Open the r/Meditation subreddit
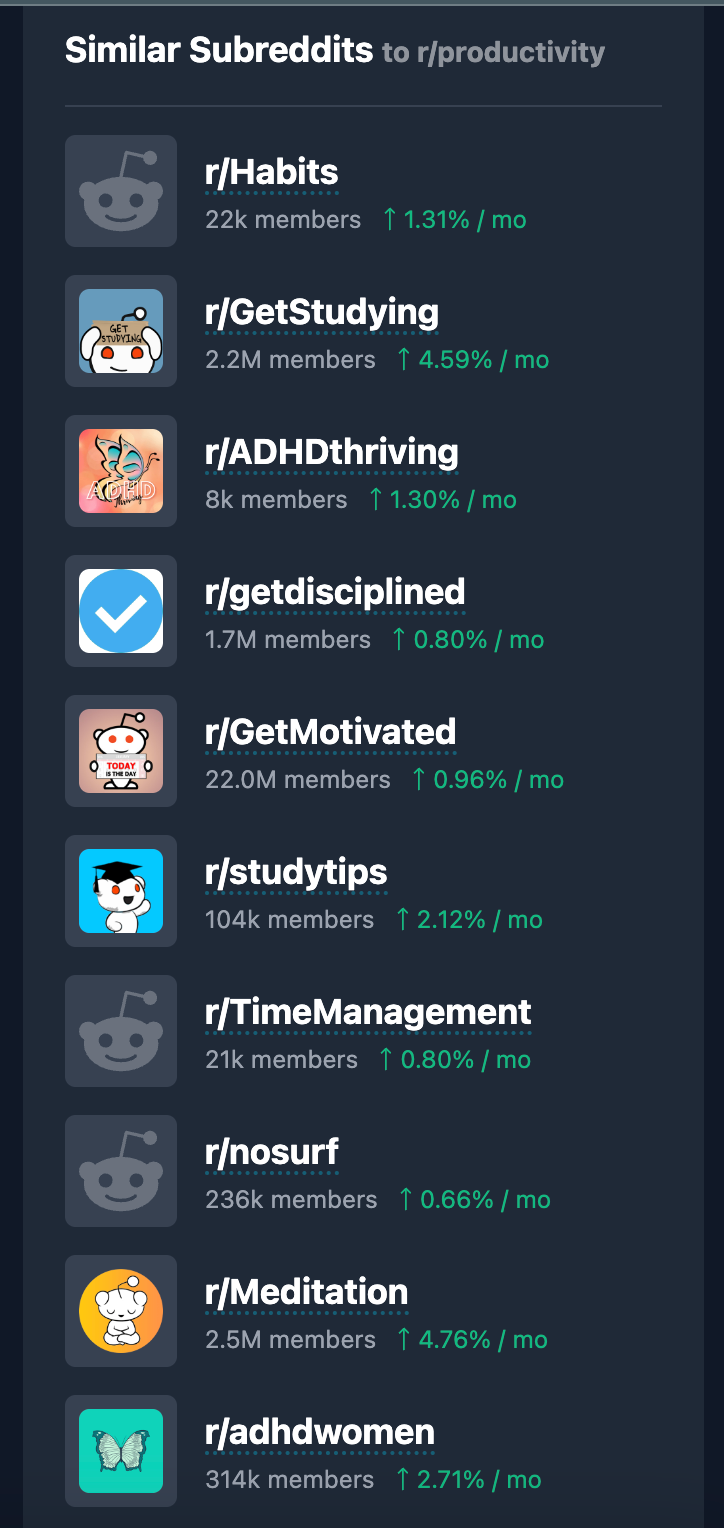Screen dimensions: 724x1528 306,1293
